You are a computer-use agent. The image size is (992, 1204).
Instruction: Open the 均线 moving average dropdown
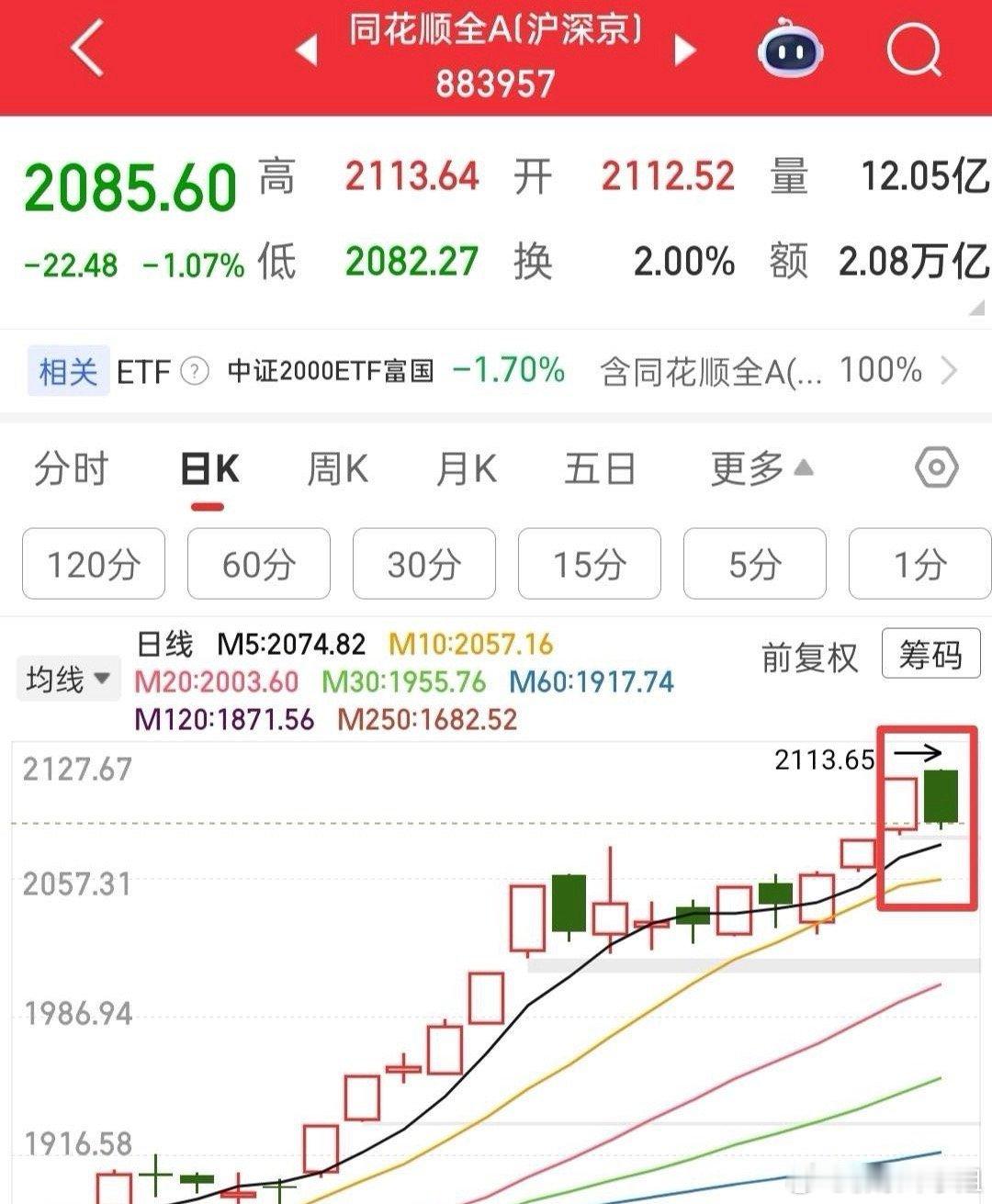click(69, 678)
